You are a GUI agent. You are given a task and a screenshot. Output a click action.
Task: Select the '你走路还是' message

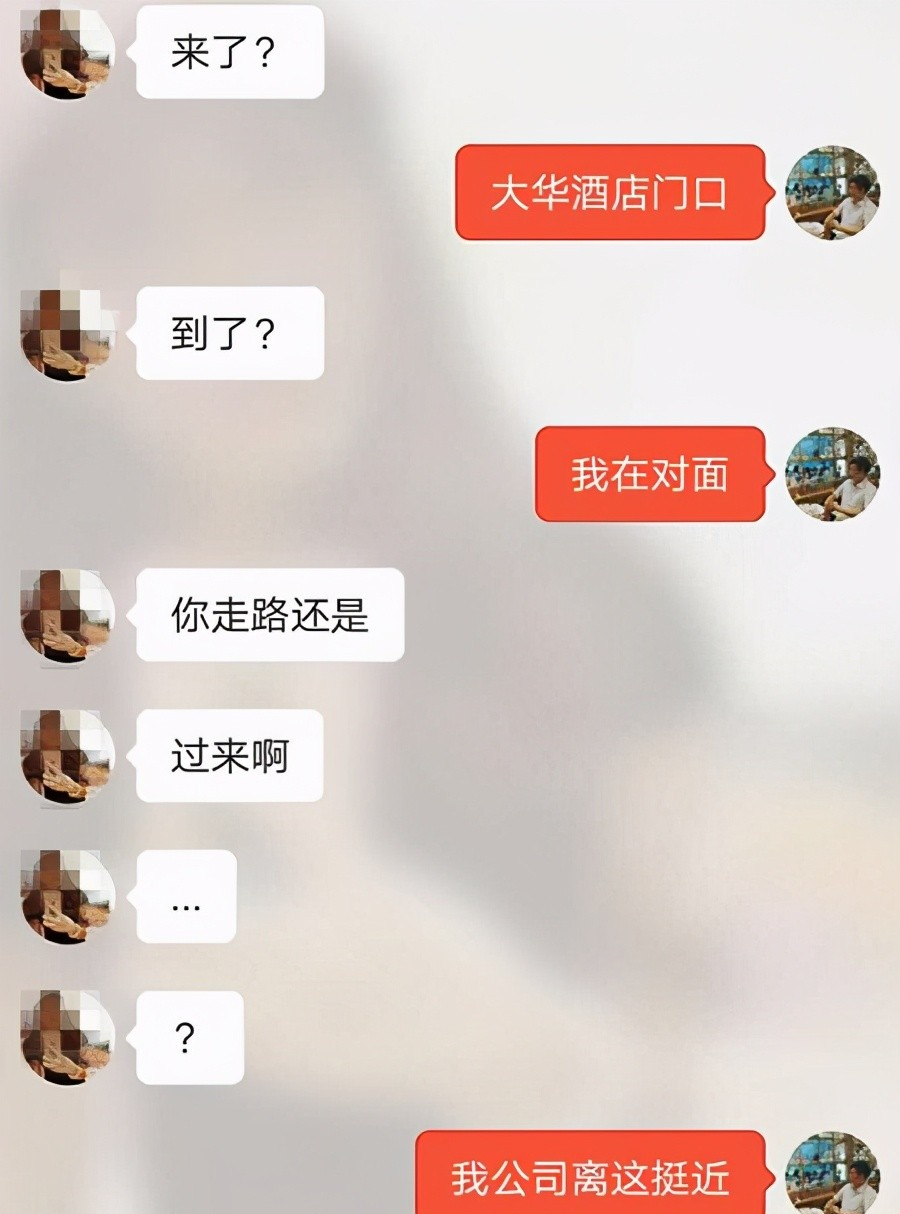270,616
